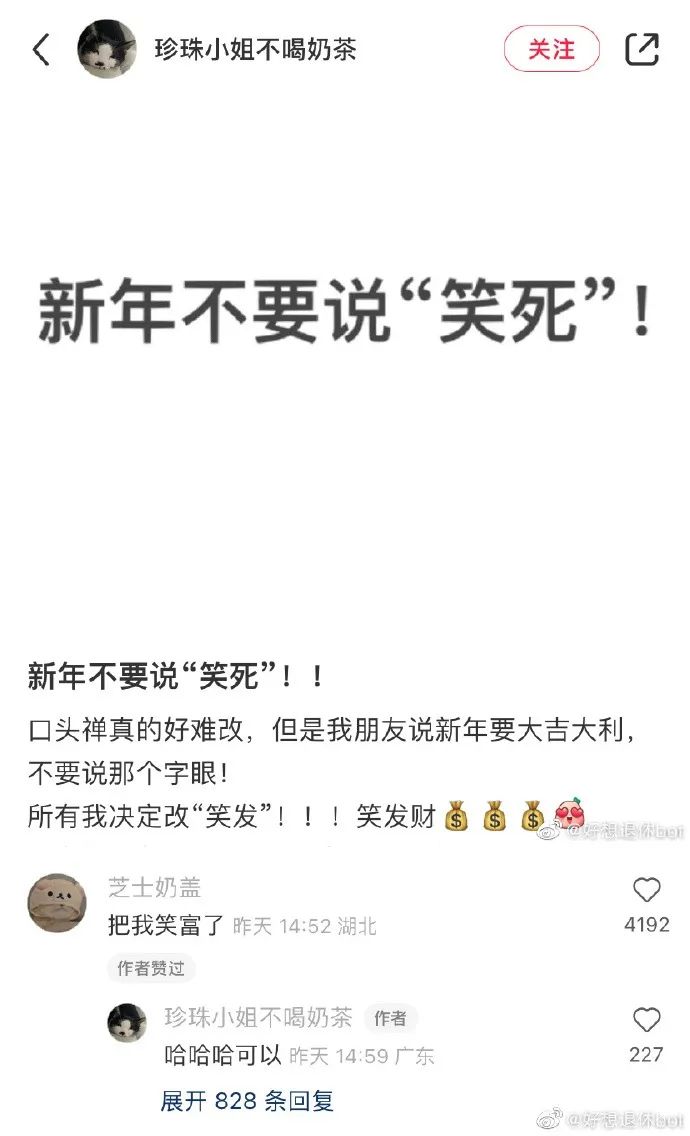
Task: Go back using the top-left arrow
Action: click(41, 49)
